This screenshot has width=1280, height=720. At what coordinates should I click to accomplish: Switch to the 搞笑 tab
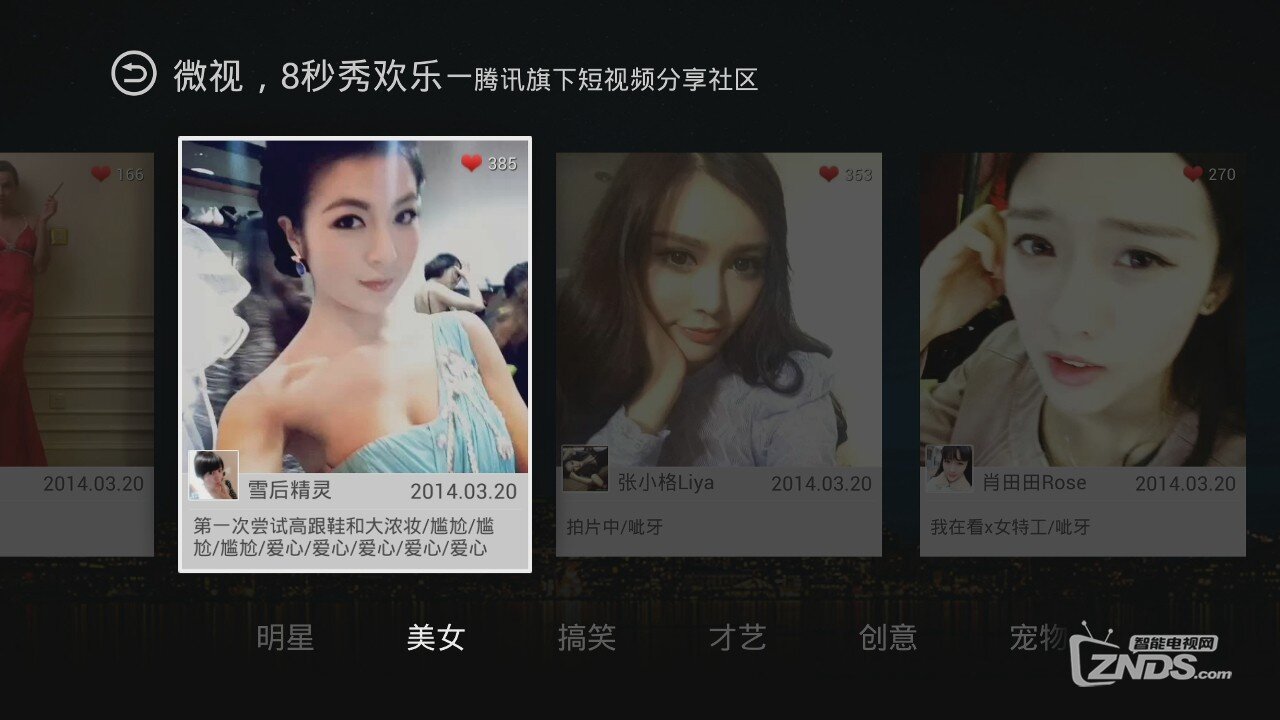click(586, 637)
